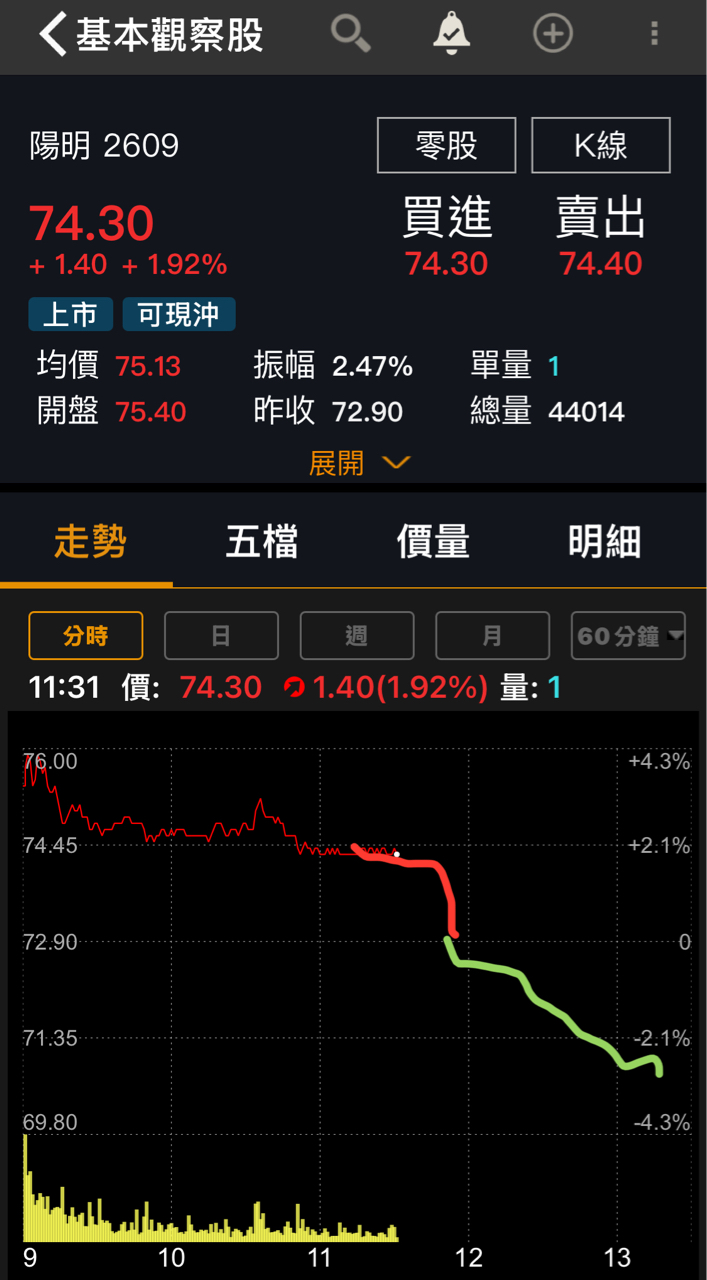Switch to the 五檔 tab

click(x=262, y=542)
